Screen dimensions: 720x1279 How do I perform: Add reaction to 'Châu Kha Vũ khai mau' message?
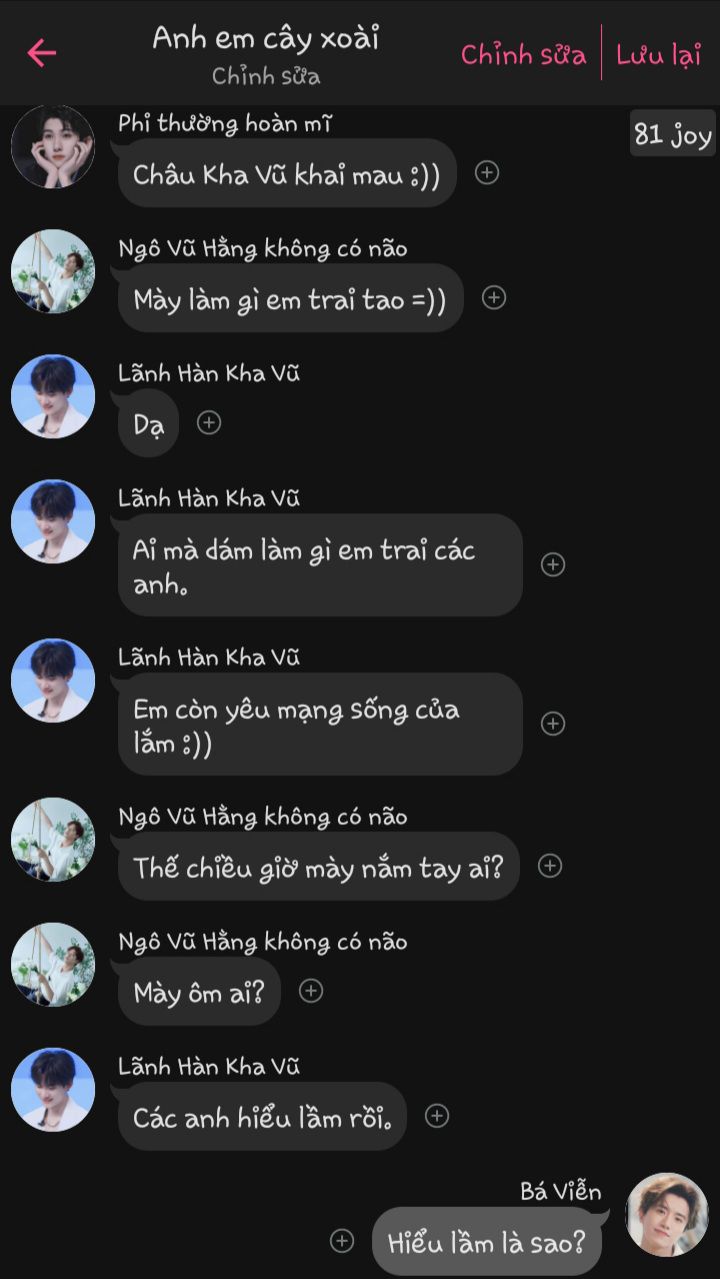point(487,173)
